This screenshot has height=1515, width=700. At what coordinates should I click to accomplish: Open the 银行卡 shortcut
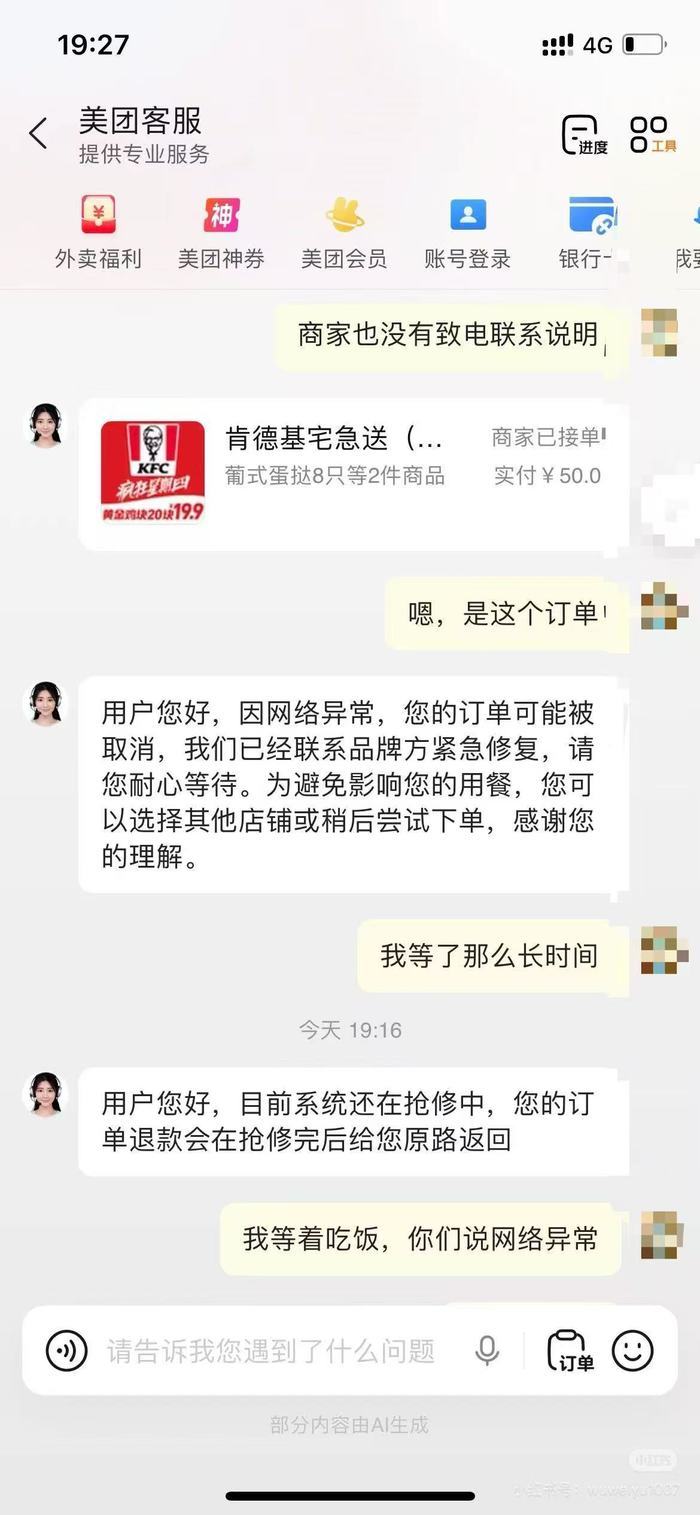tap(589, 232)
